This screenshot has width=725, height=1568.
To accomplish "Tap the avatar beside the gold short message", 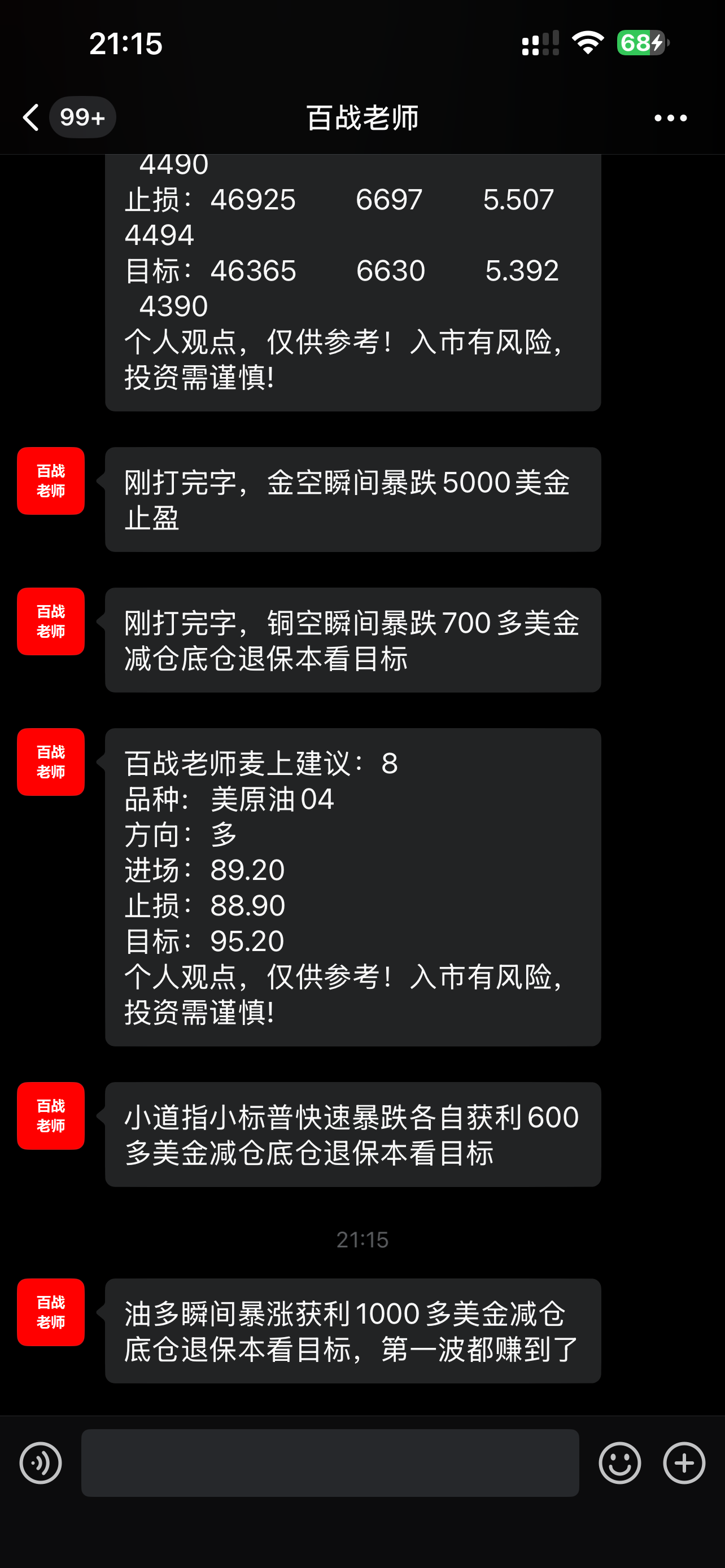I will coord(50,481).
